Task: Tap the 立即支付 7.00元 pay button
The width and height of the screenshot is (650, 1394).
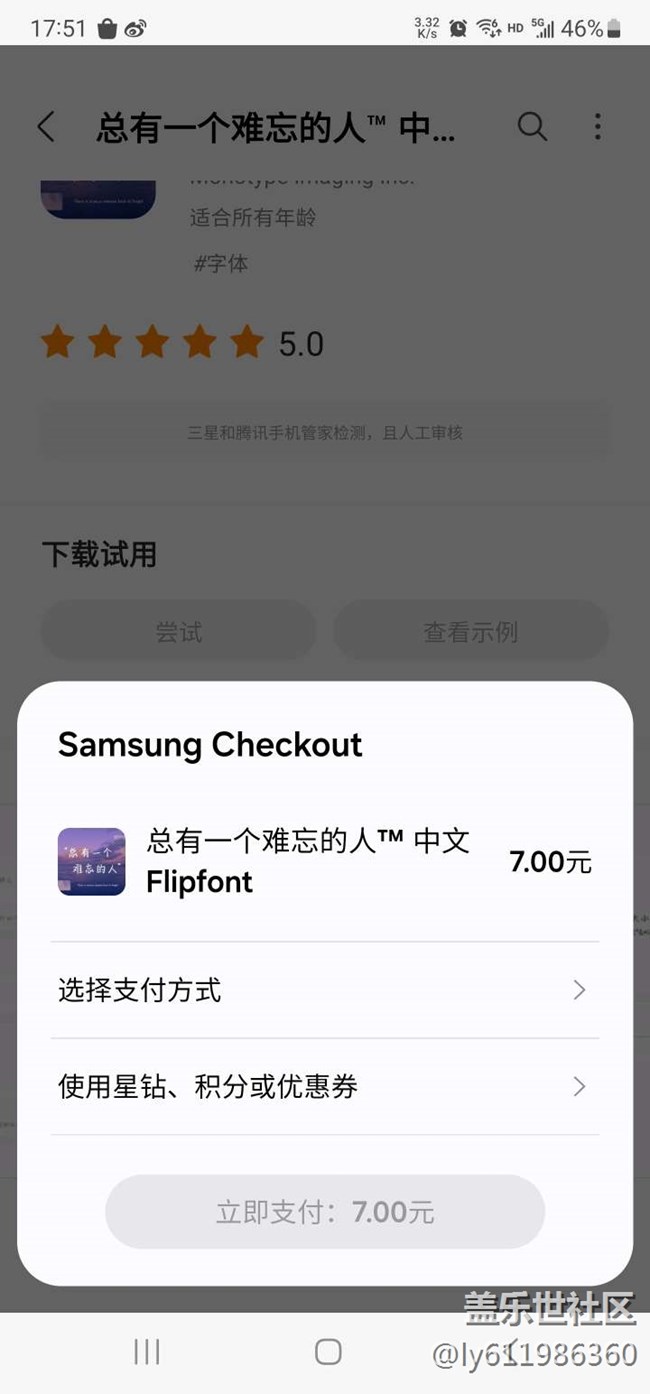Action: pyautogui.click(x=324, y=1212)
